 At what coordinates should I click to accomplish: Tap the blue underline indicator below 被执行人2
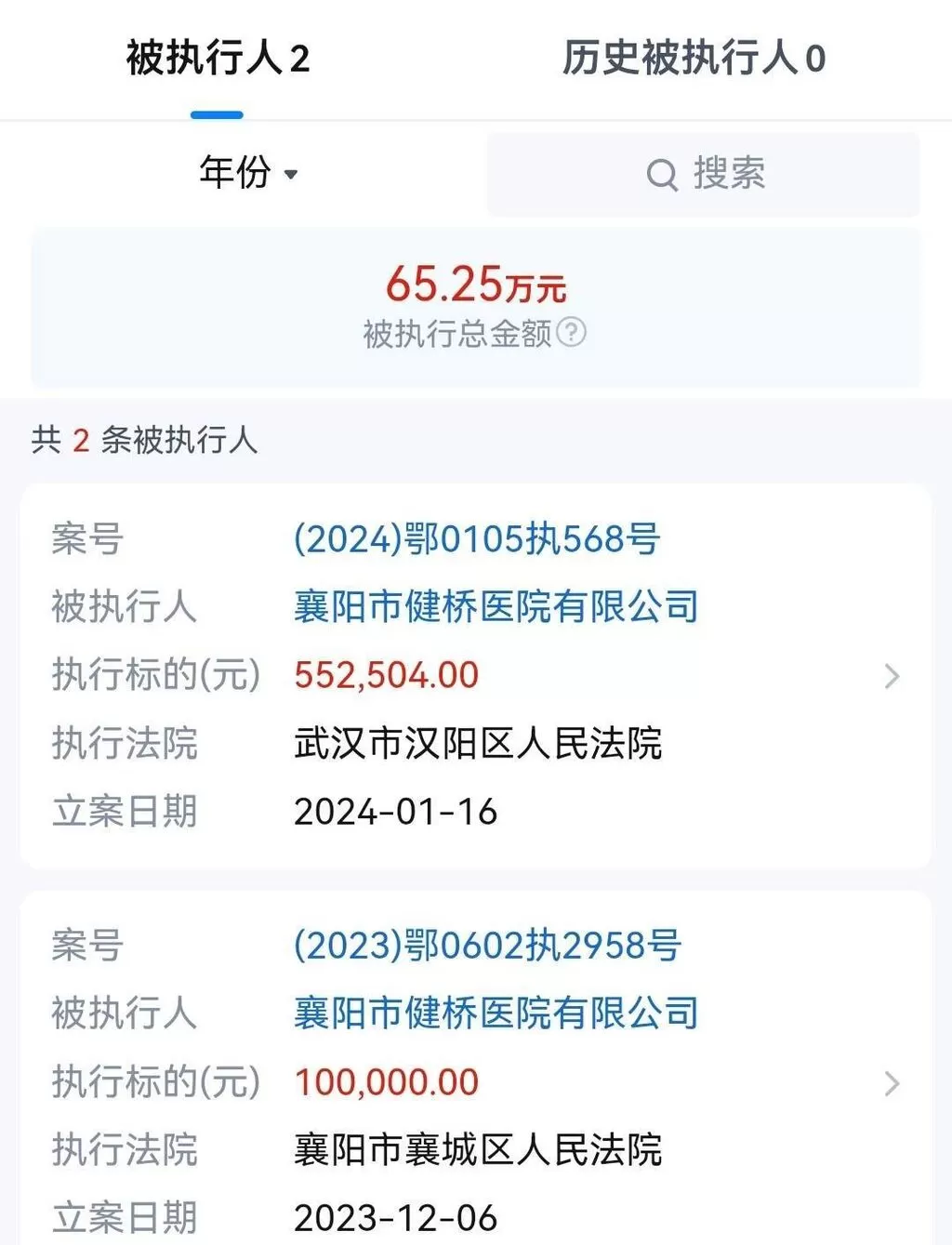[x=218, y=113]
